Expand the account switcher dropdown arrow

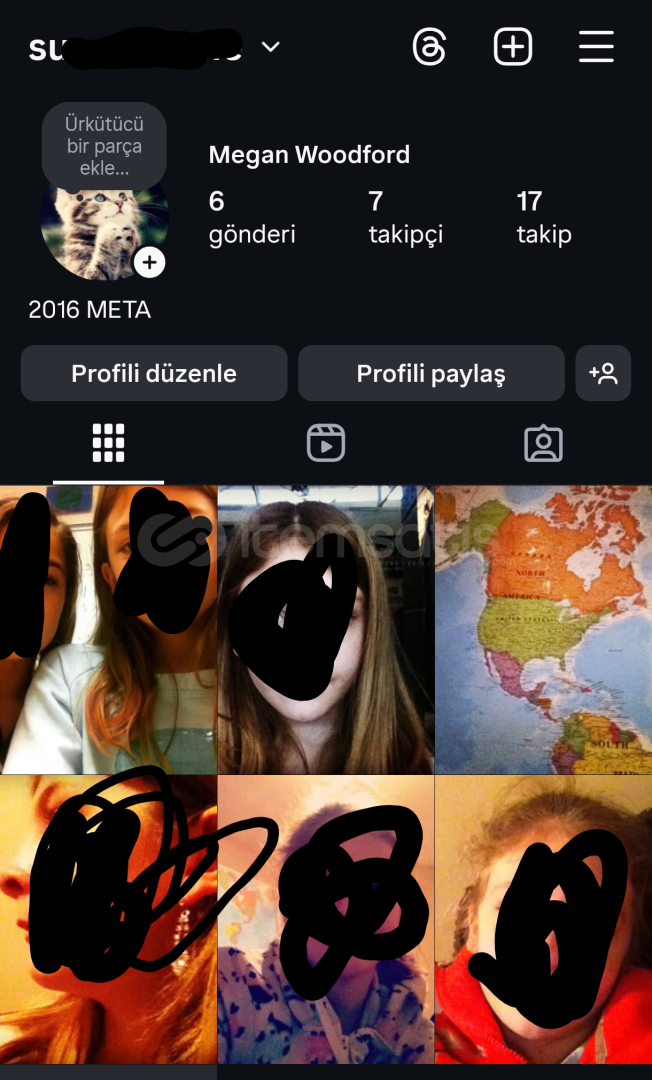270,47
